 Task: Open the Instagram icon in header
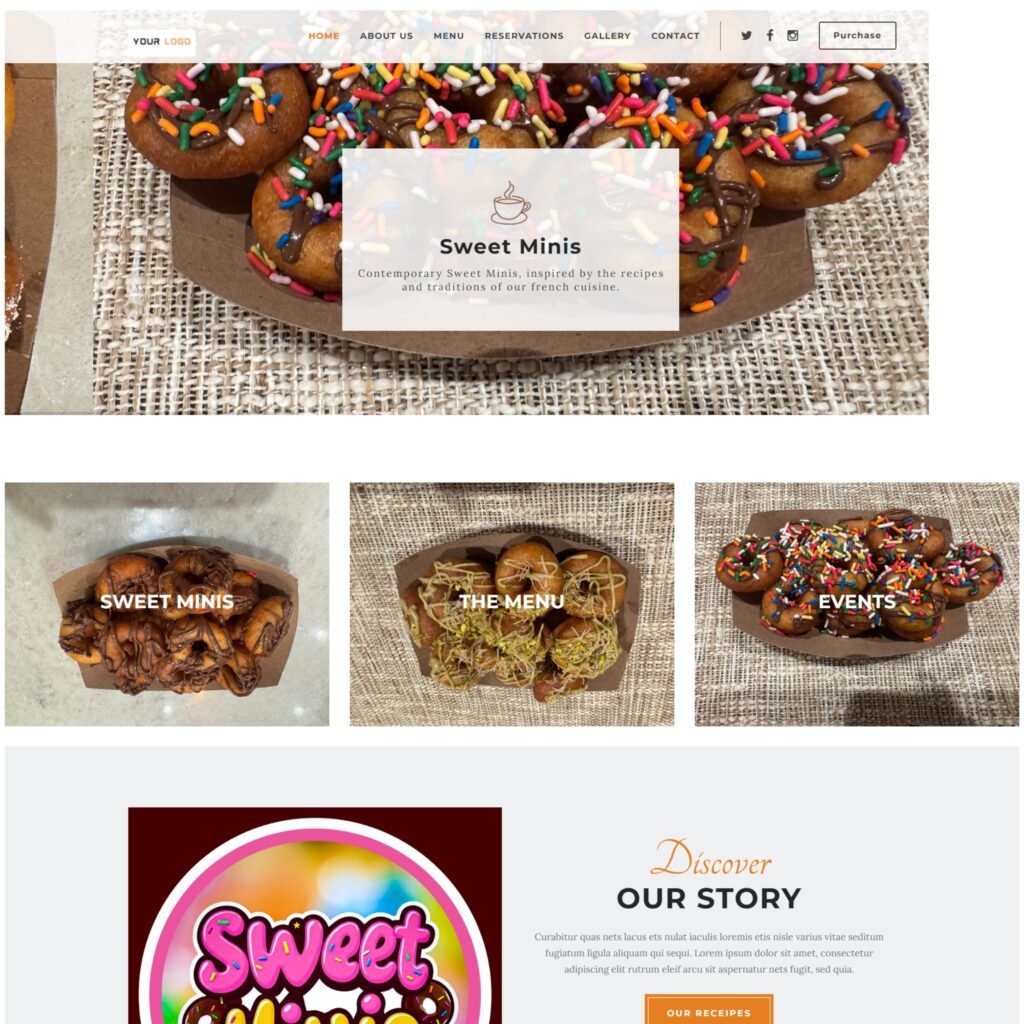point(793,36)
